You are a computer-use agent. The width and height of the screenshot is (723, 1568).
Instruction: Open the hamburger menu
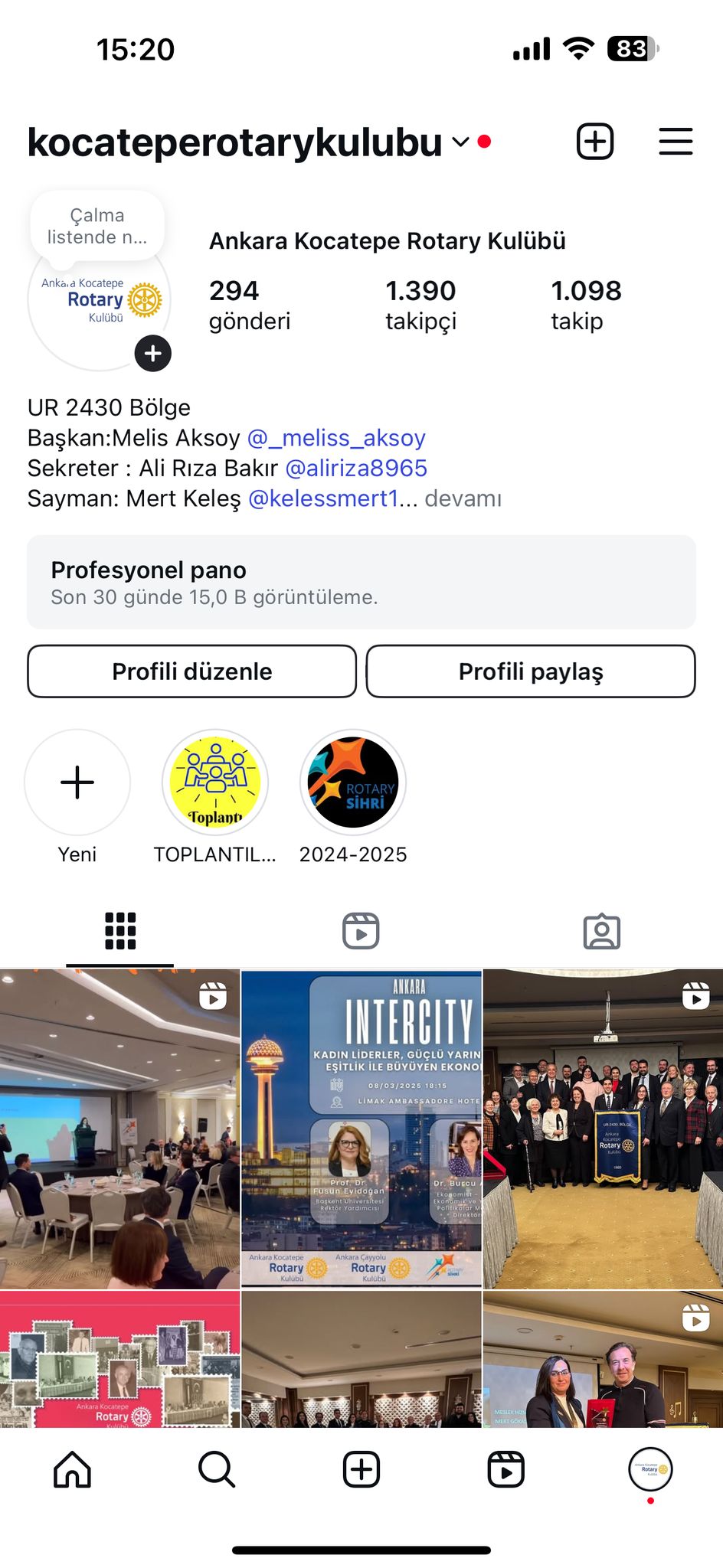point(676,142)
